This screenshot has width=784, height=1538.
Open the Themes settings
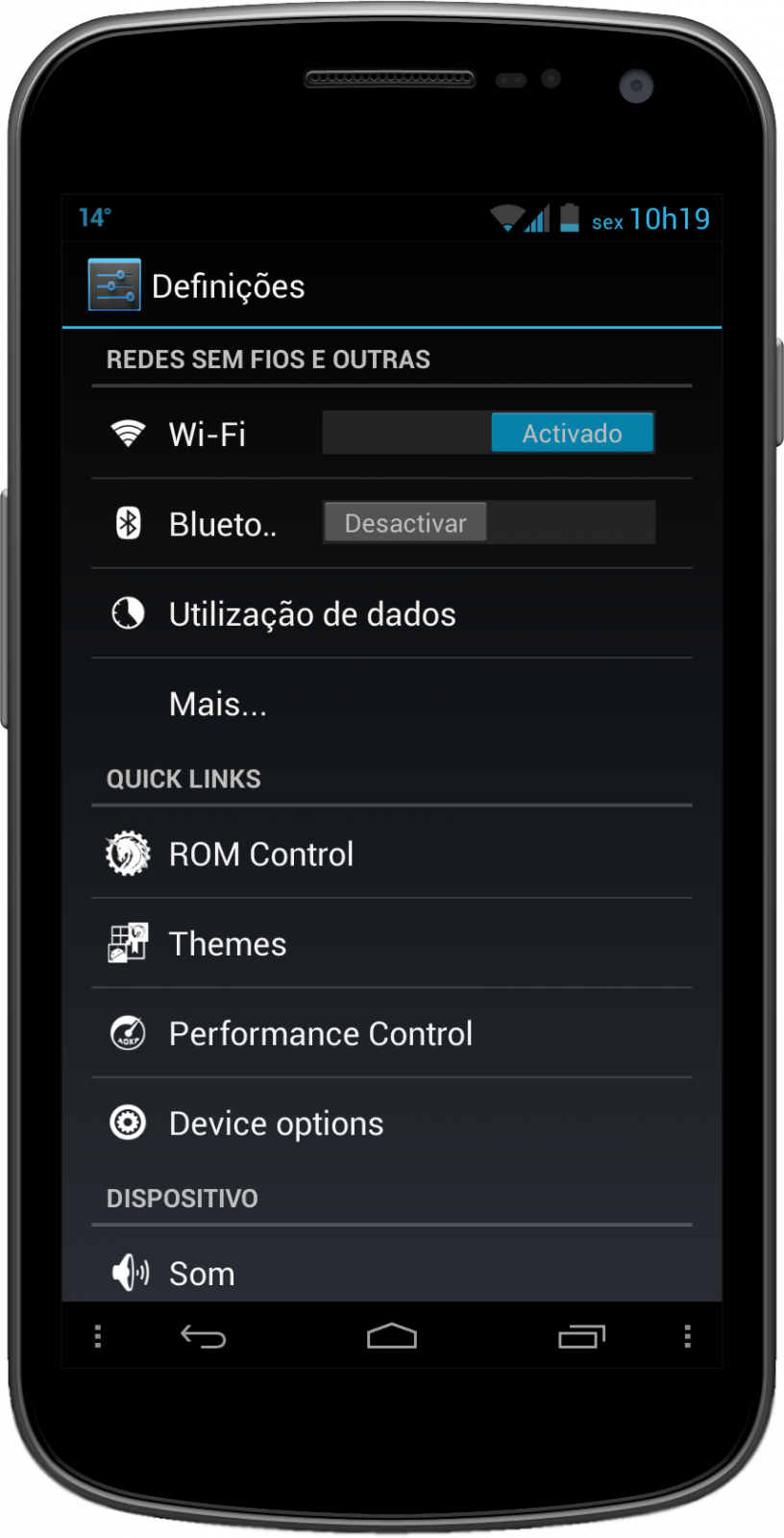pyautogui.click(x=392, y=943)
